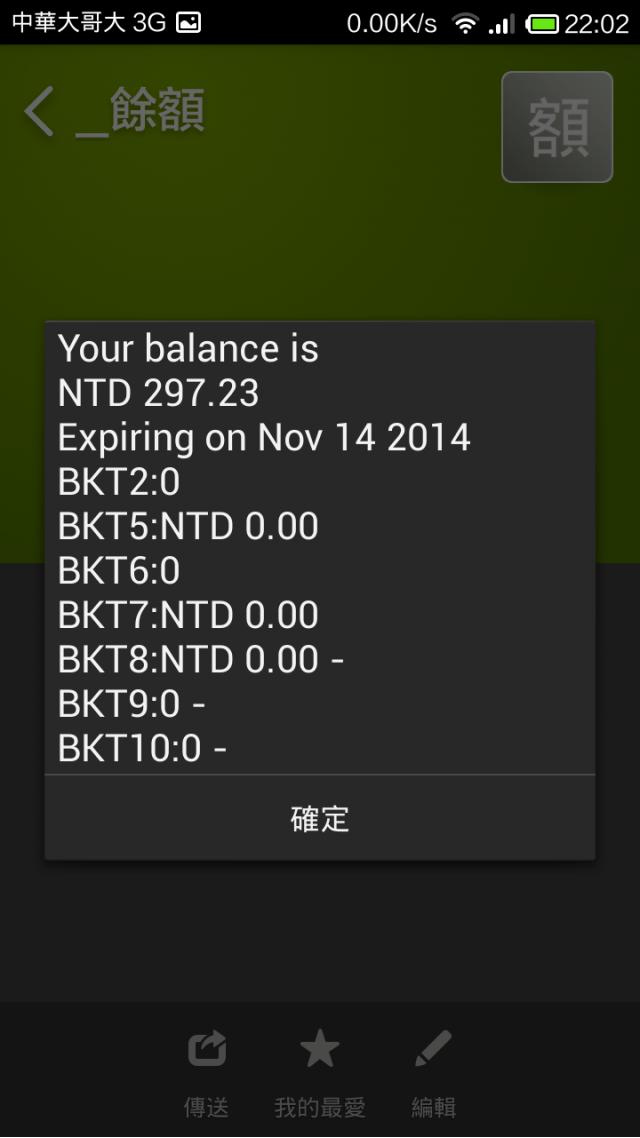The height and width of the screenshot is (1138, 640).
Task: Tap the 額 shortcut icon tile
Action: click(557, 127)
